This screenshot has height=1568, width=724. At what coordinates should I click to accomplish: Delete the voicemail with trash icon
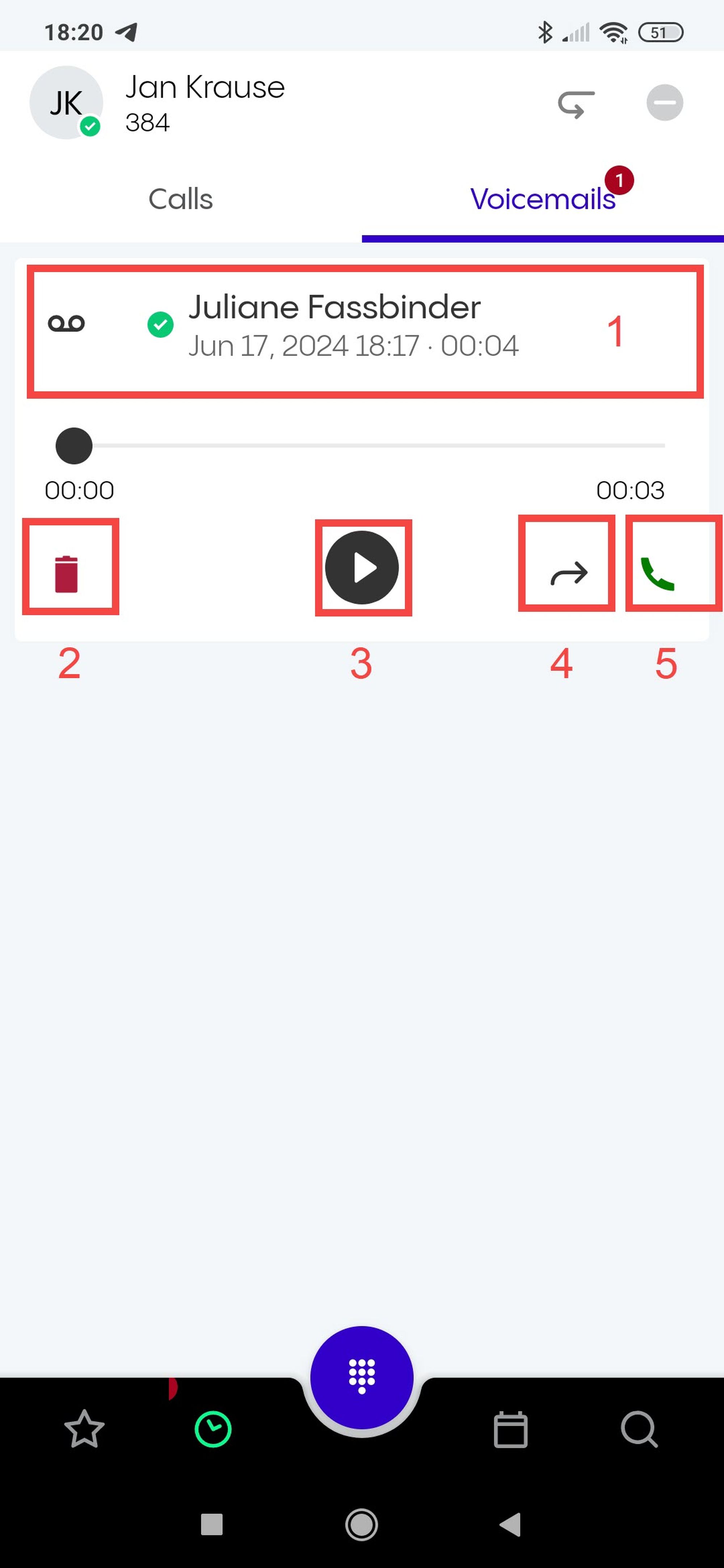[66, 574]
